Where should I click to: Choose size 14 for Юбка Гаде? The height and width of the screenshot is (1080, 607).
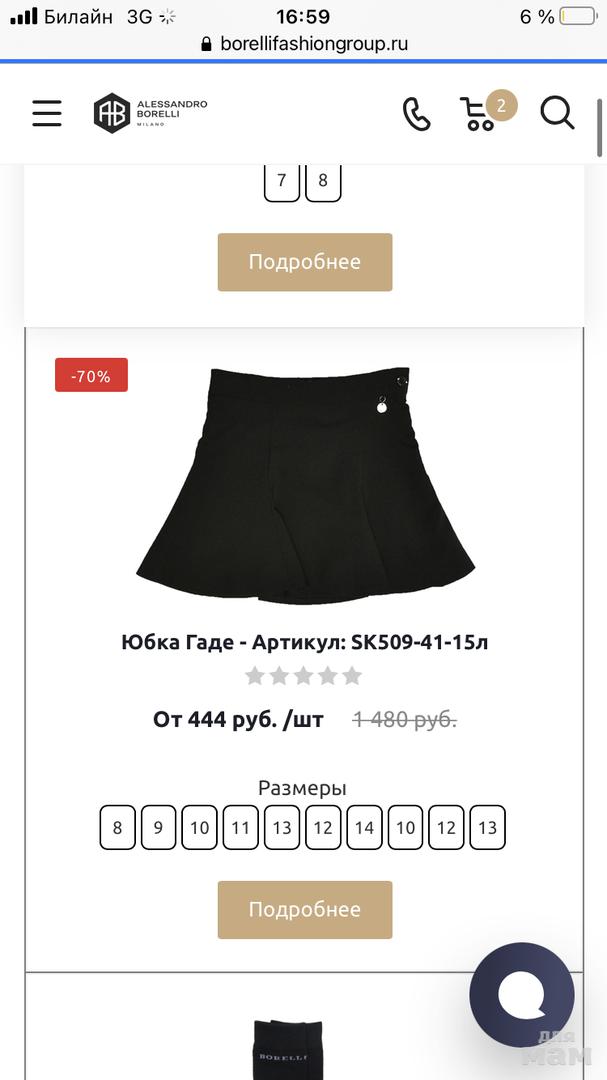[364, 828]
